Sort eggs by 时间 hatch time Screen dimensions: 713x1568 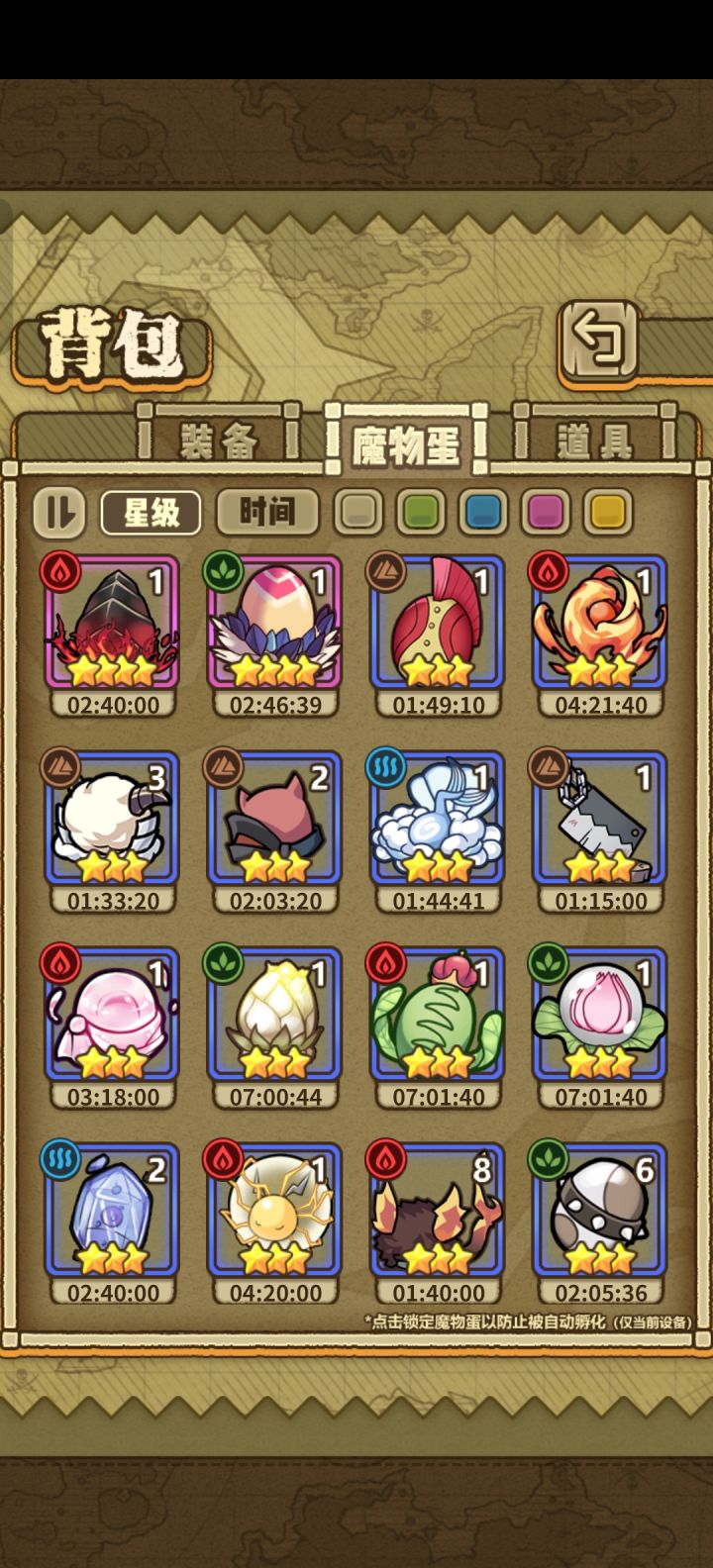267,514
